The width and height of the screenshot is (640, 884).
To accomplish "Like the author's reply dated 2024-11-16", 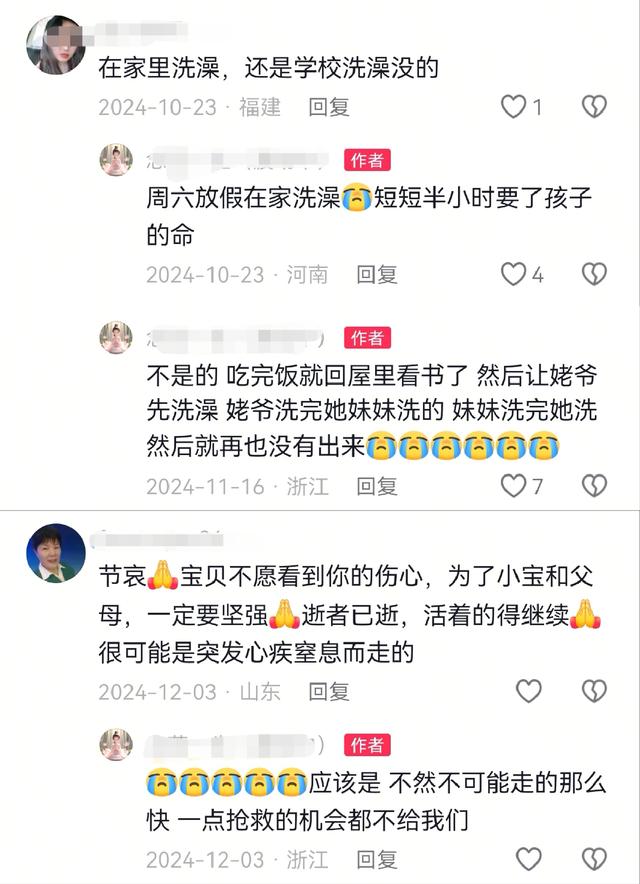I will [x=514, y=485].
